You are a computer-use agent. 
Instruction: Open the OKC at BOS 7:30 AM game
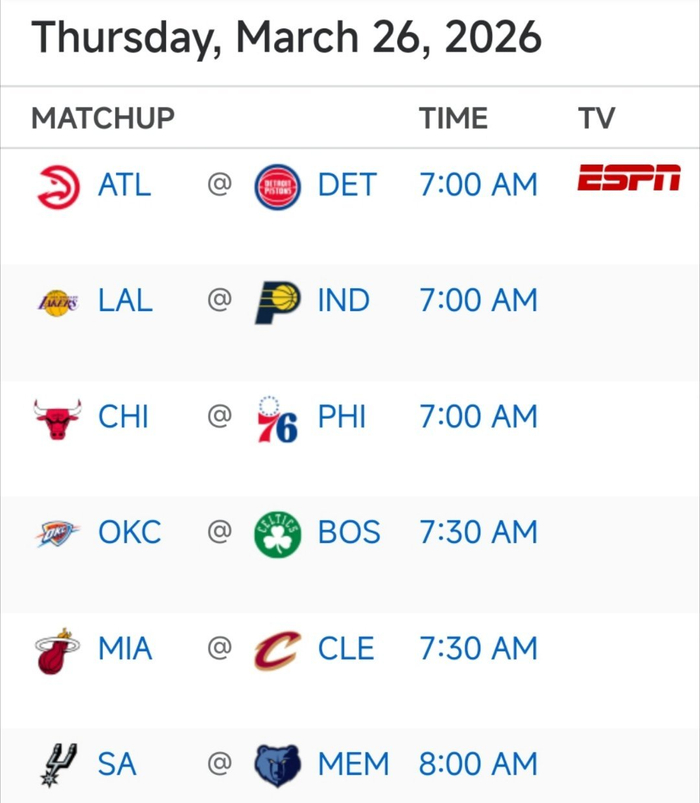tap(478, 533)
